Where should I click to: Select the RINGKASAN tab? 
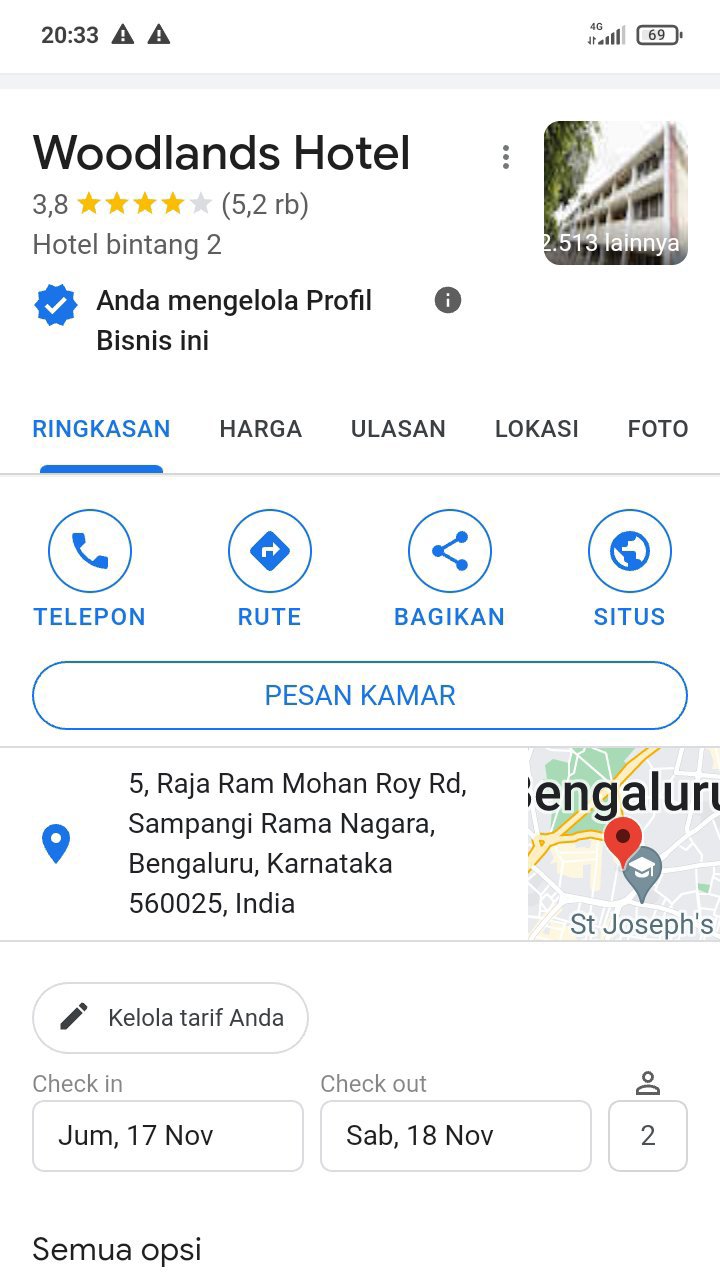(101, 429)
